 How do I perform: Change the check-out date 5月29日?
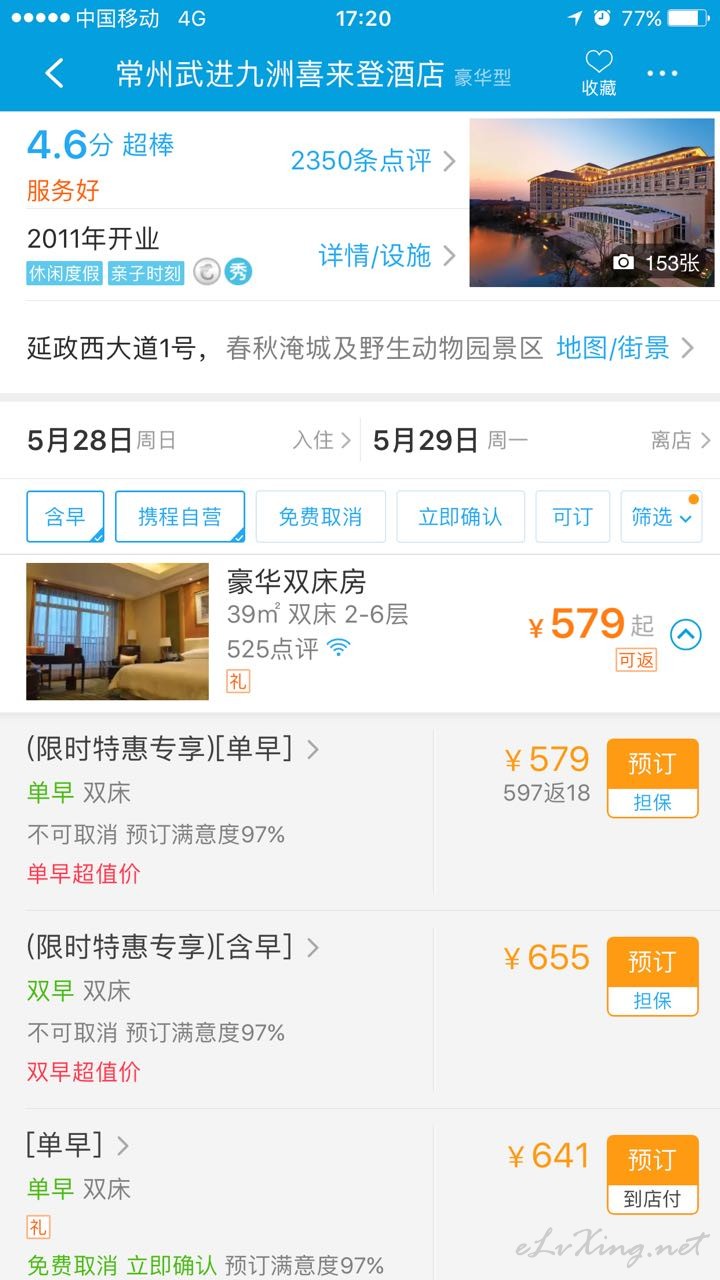point(541,440)
